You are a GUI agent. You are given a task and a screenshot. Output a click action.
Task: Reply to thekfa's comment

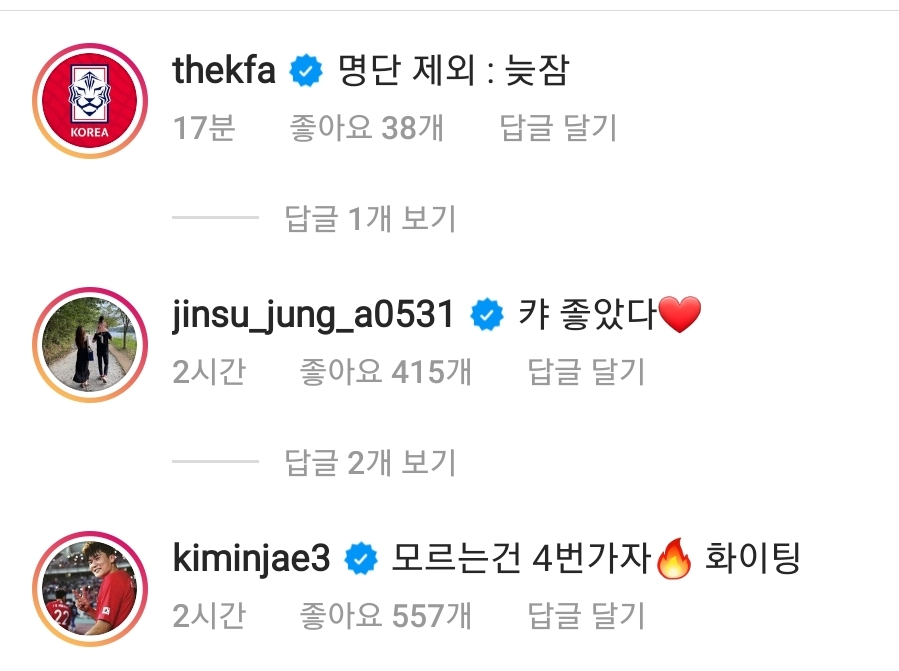tap(558, 128)
